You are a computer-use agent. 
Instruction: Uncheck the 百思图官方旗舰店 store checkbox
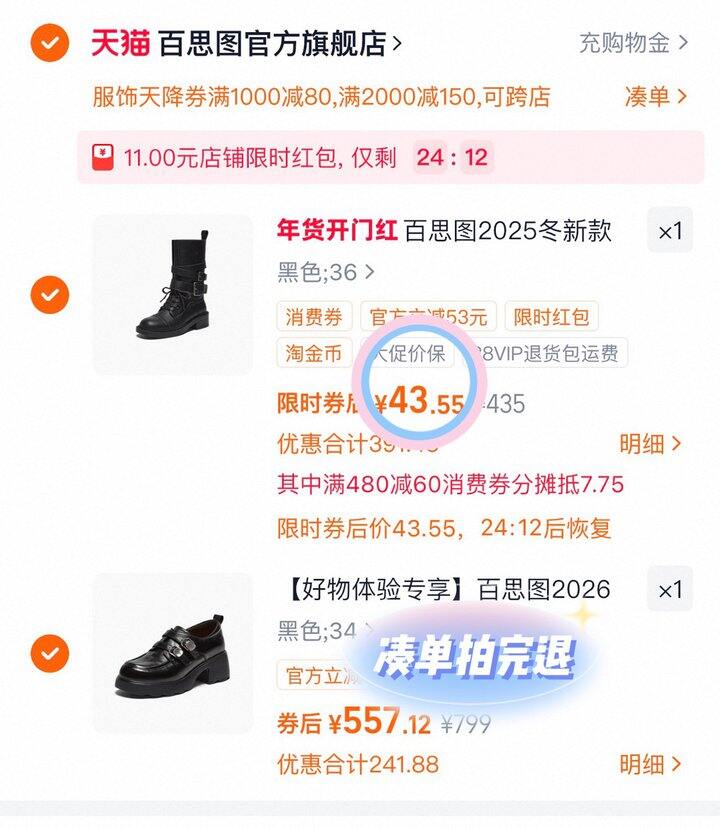(x=49, y=43)
